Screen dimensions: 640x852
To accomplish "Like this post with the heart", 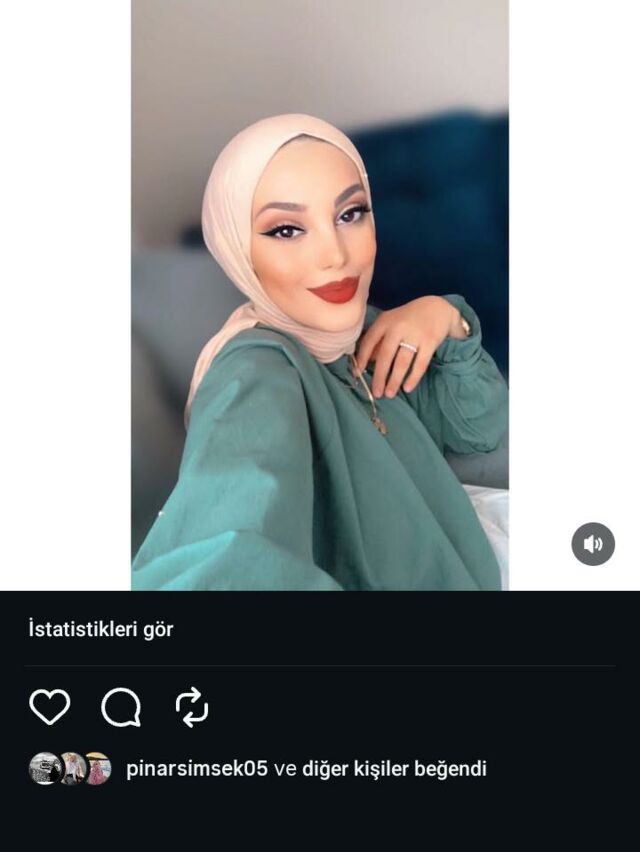I will pos(49,707).
